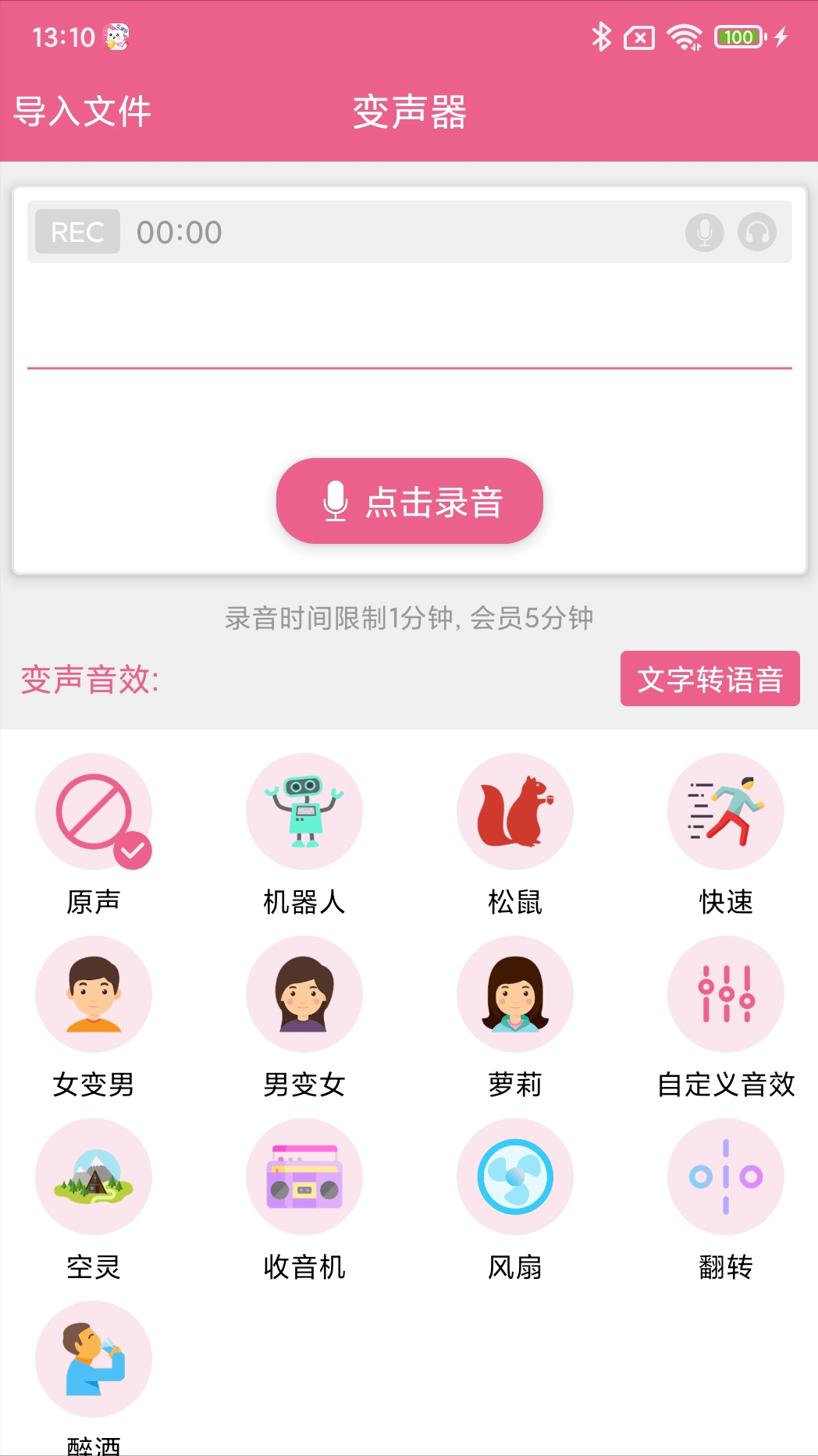818x1456 pixels.
Task: Choose the 男变女 voice effect
Action: point(304,994)
